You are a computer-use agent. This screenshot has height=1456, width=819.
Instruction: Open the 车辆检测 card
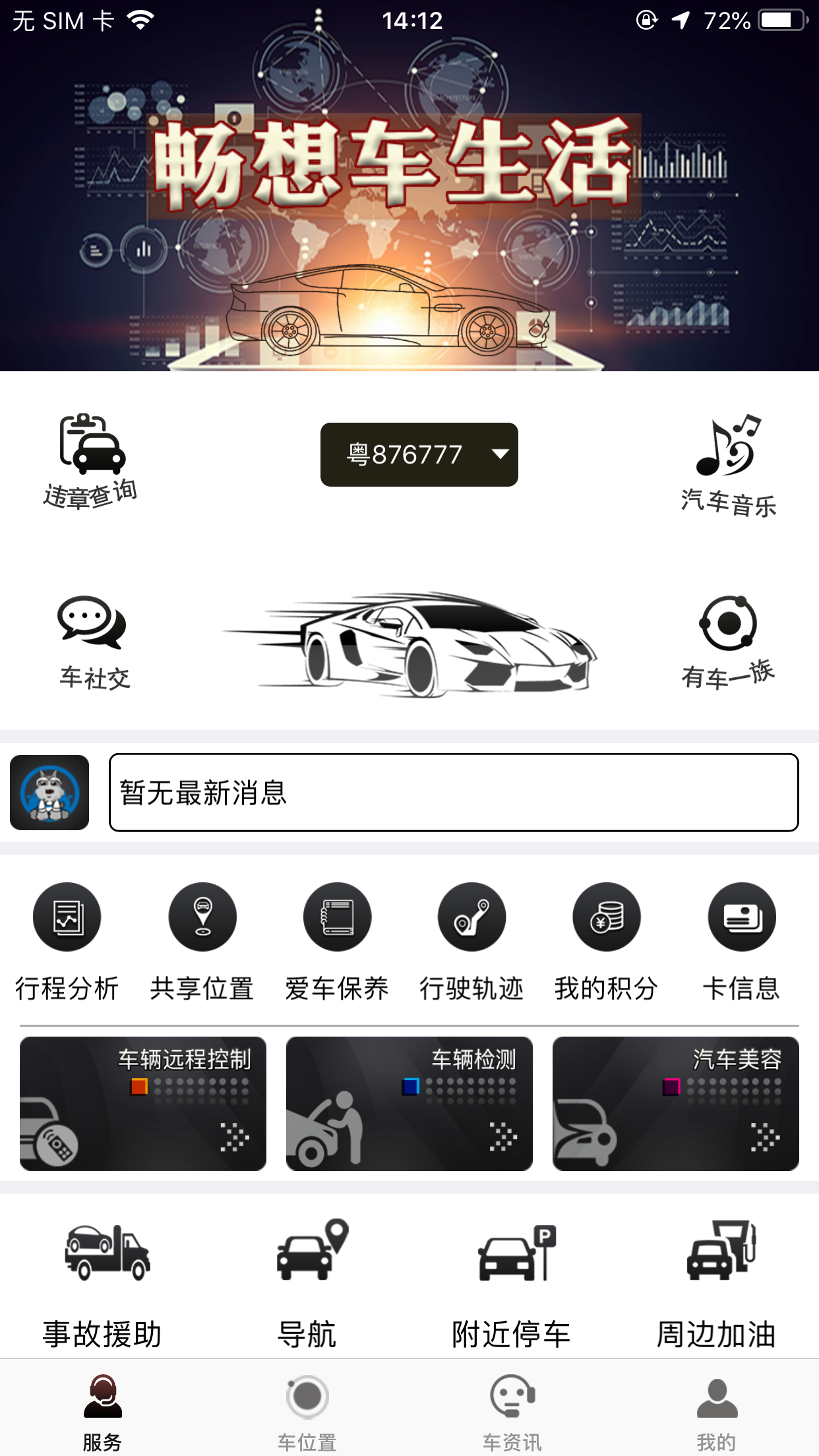pos(409,1104)
